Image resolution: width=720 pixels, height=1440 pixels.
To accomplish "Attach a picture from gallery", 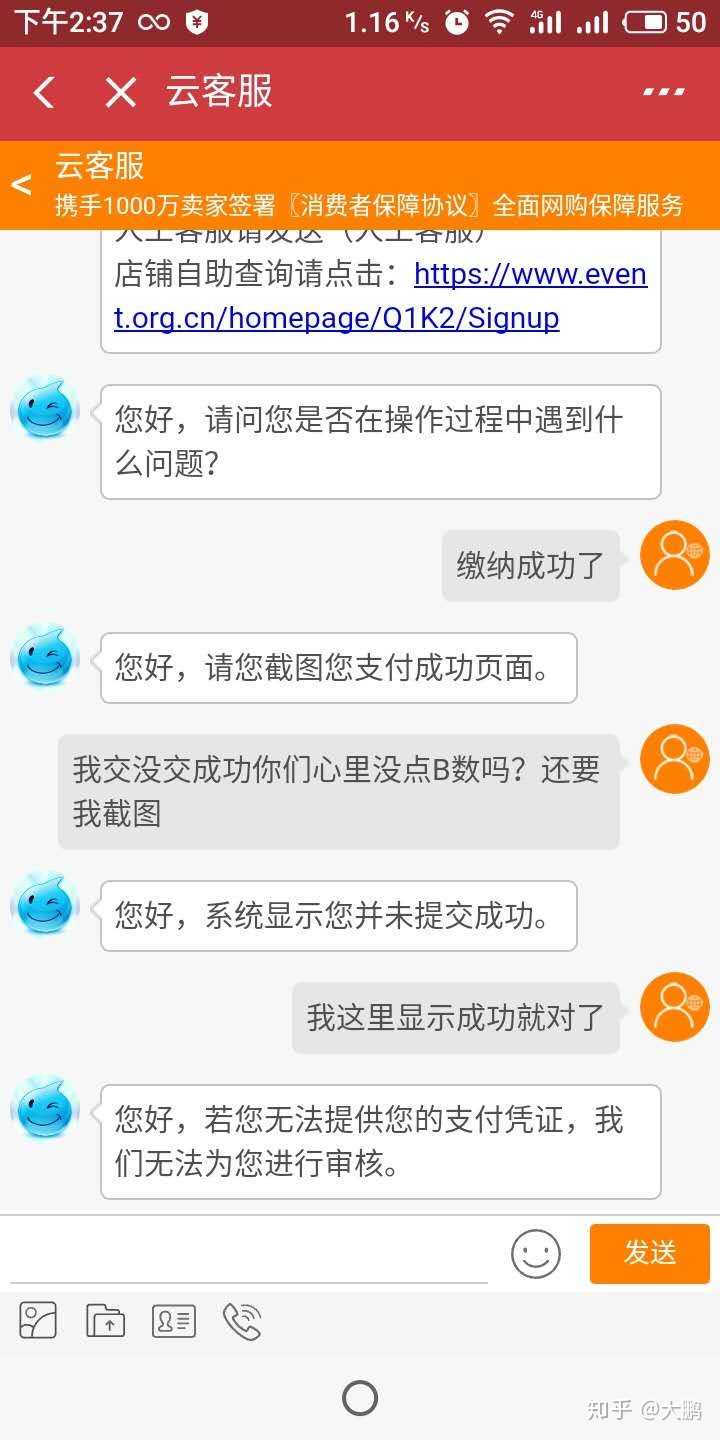I will tap(38, 1321).
